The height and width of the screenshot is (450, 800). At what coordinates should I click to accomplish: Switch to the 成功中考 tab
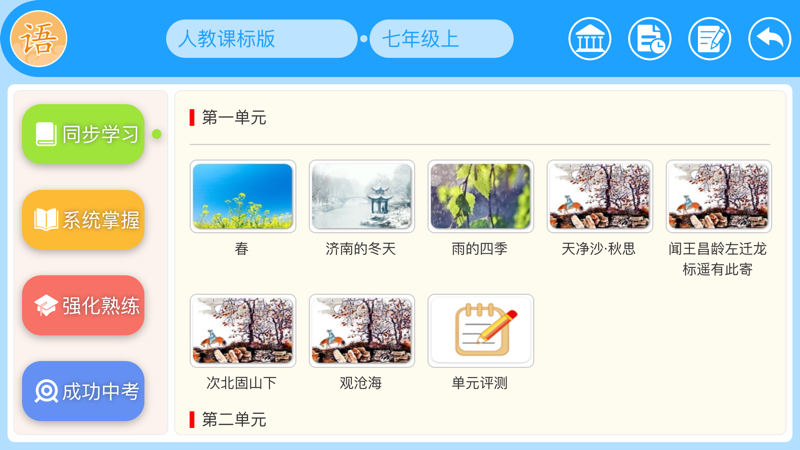[84, 391]
